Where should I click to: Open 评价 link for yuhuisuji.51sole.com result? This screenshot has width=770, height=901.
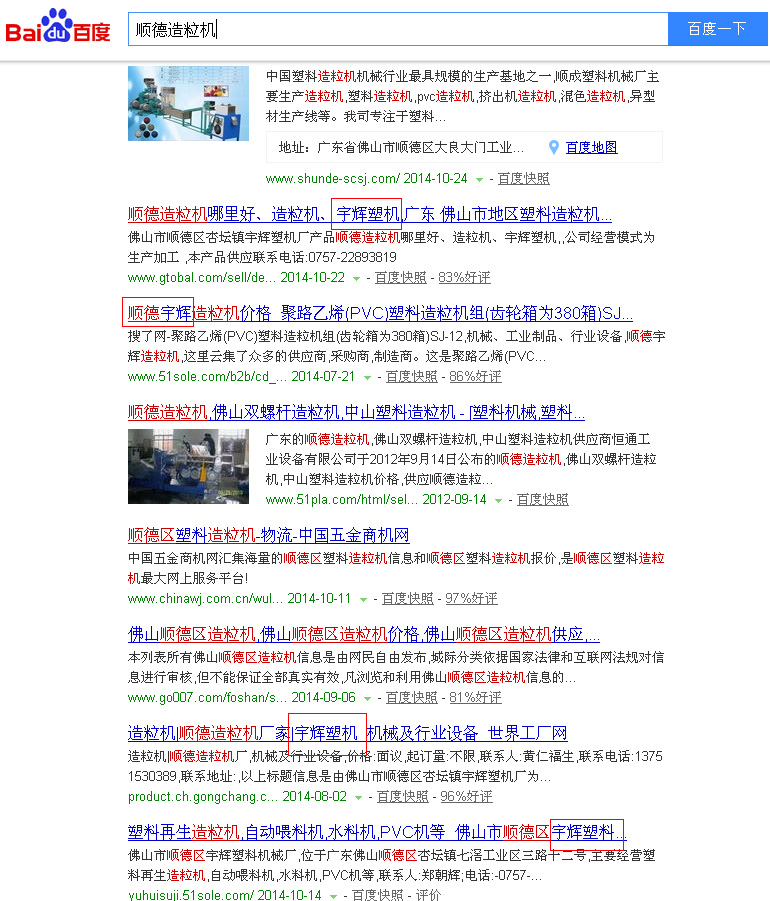click(428, 895)
